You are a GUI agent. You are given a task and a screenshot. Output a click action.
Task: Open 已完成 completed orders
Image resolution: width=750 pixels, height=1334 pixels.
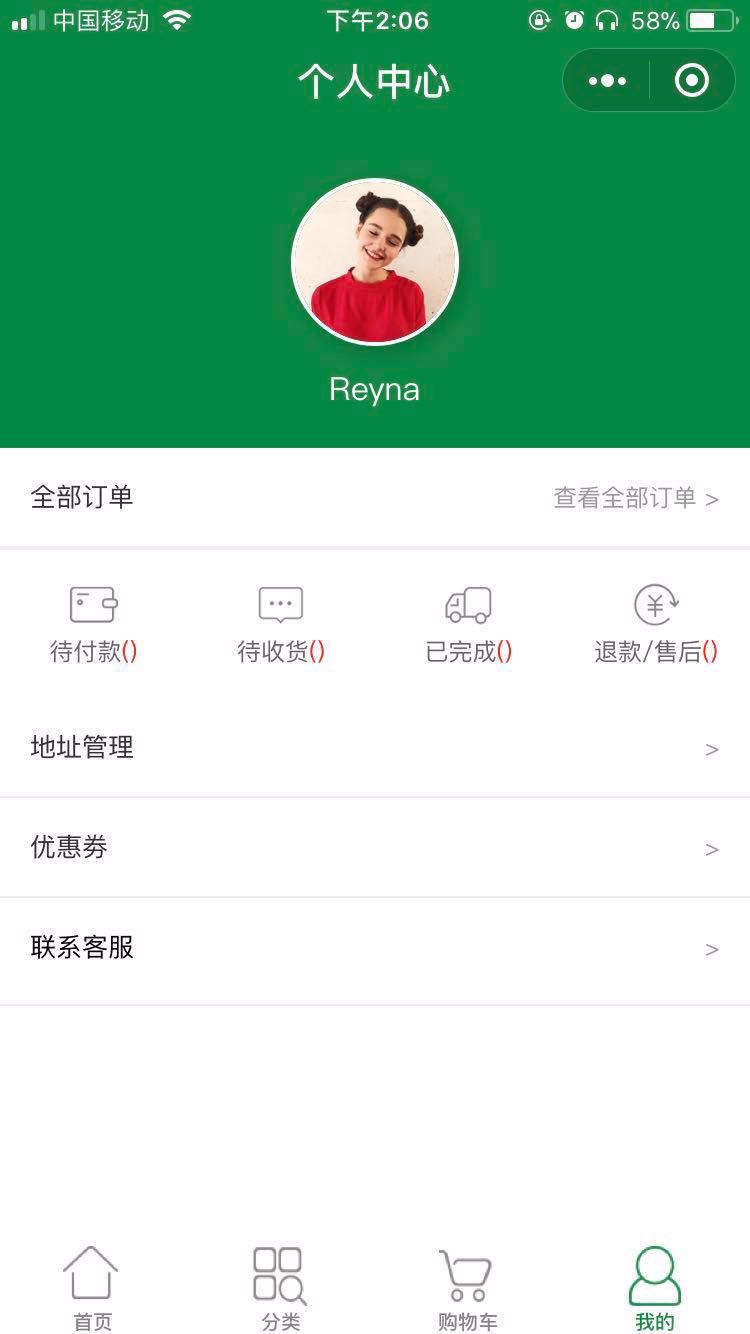tap(469, 625)
